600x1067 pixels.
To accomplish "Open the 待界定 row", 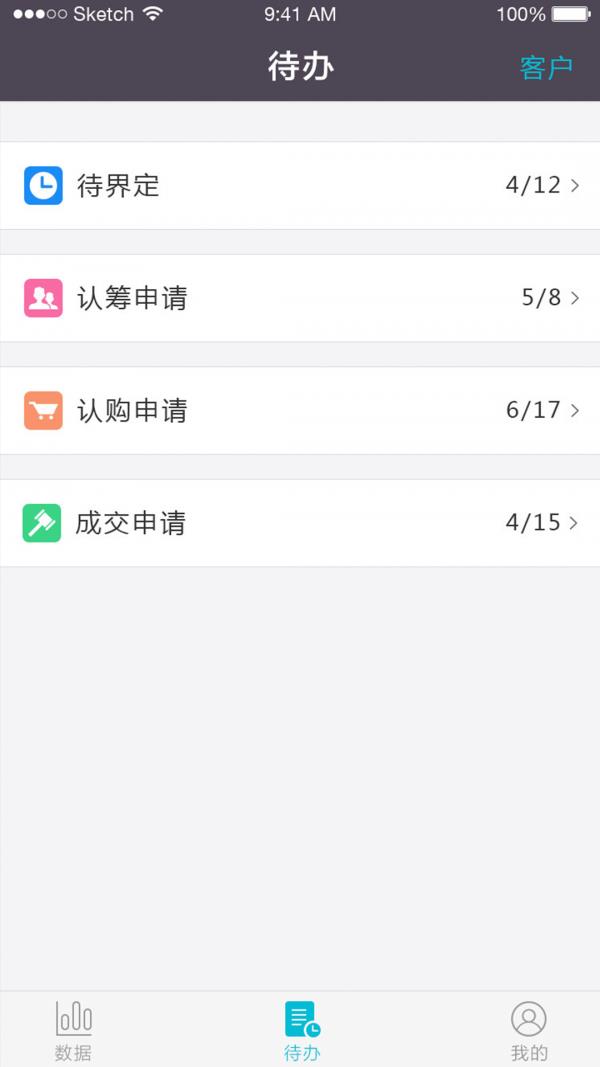I will tap(300, 185).
